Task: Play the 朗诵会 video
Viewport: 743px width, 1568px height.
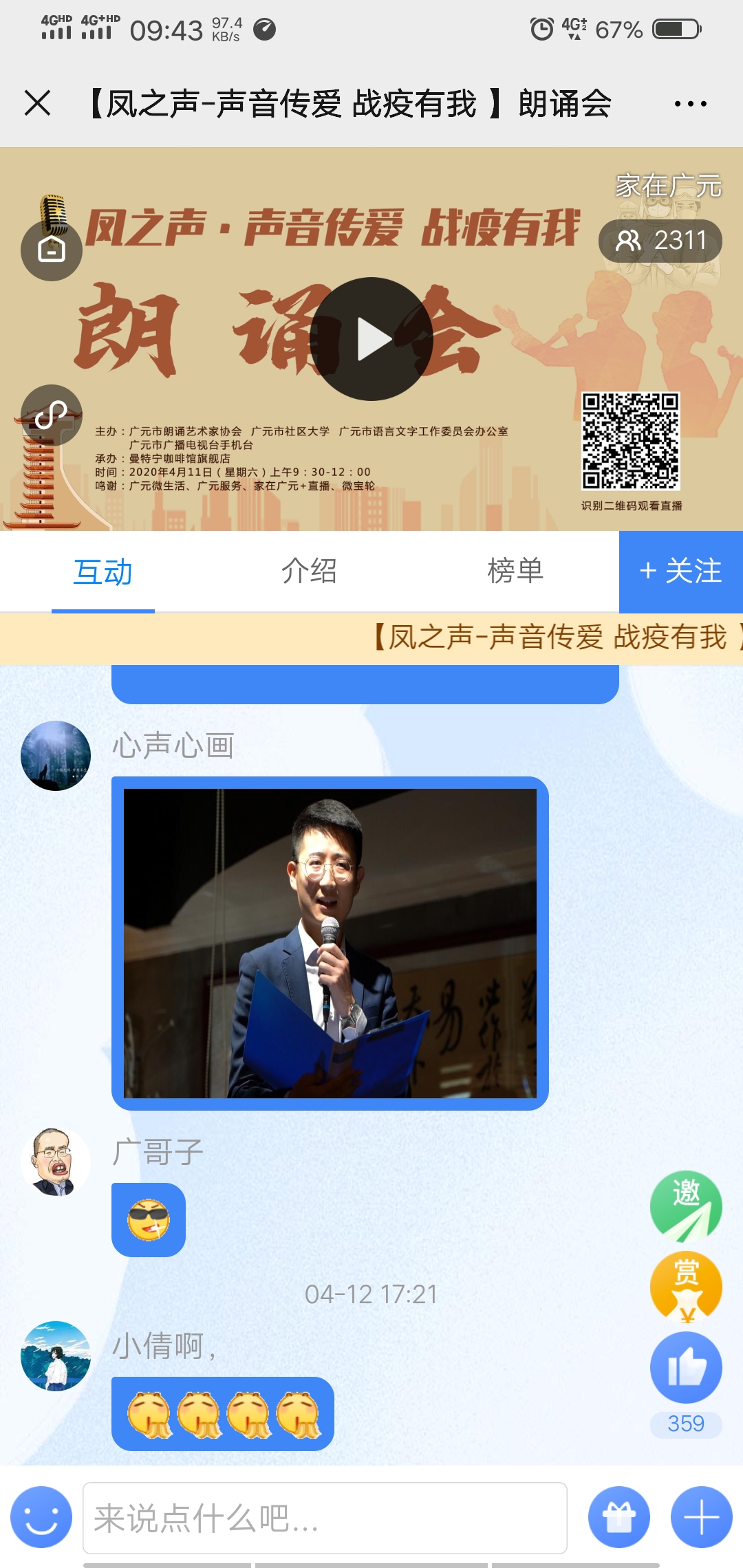Action: 371,339
